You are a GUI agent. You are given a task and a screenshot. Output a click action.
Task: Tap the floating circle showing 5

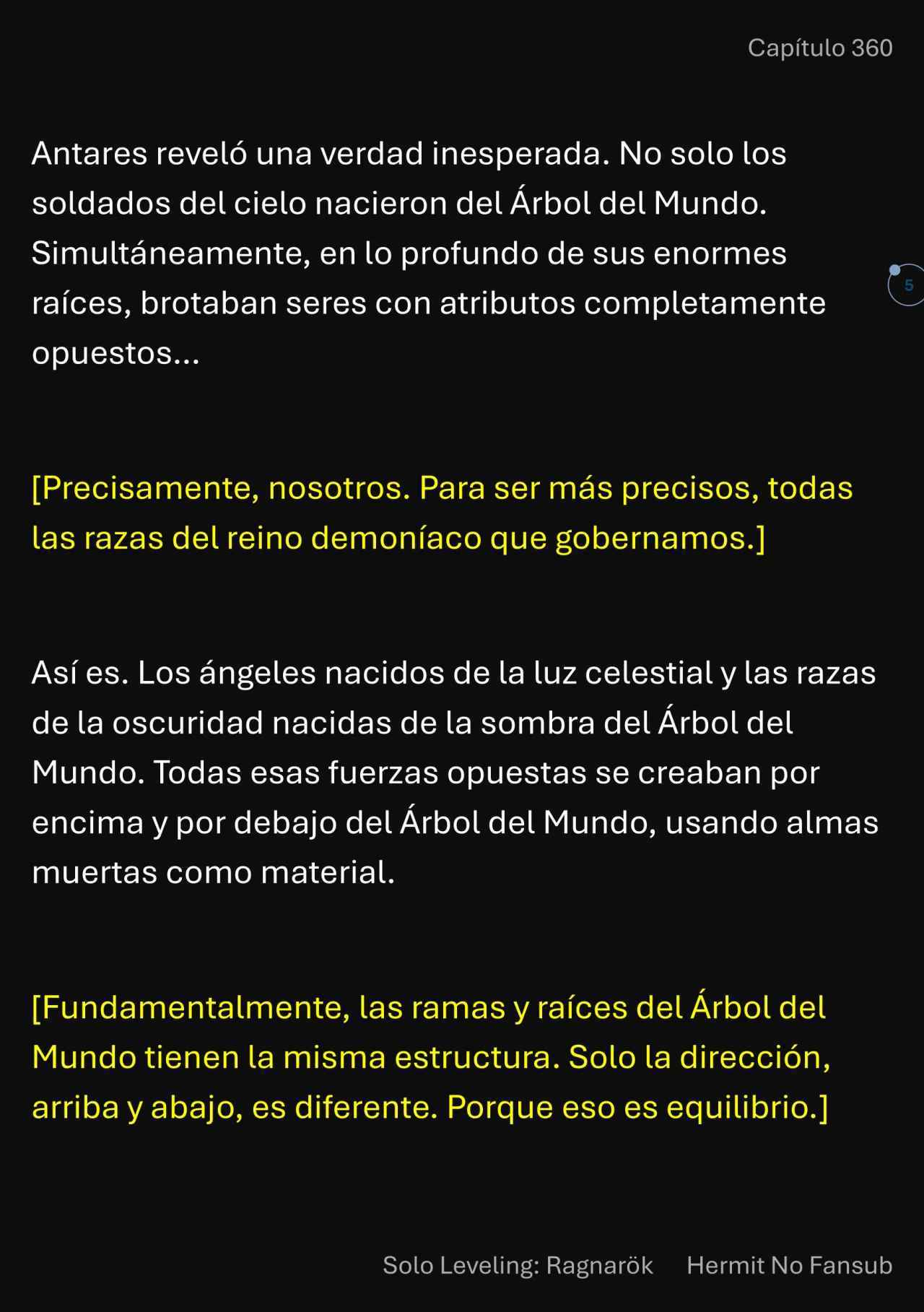[907, 285]
